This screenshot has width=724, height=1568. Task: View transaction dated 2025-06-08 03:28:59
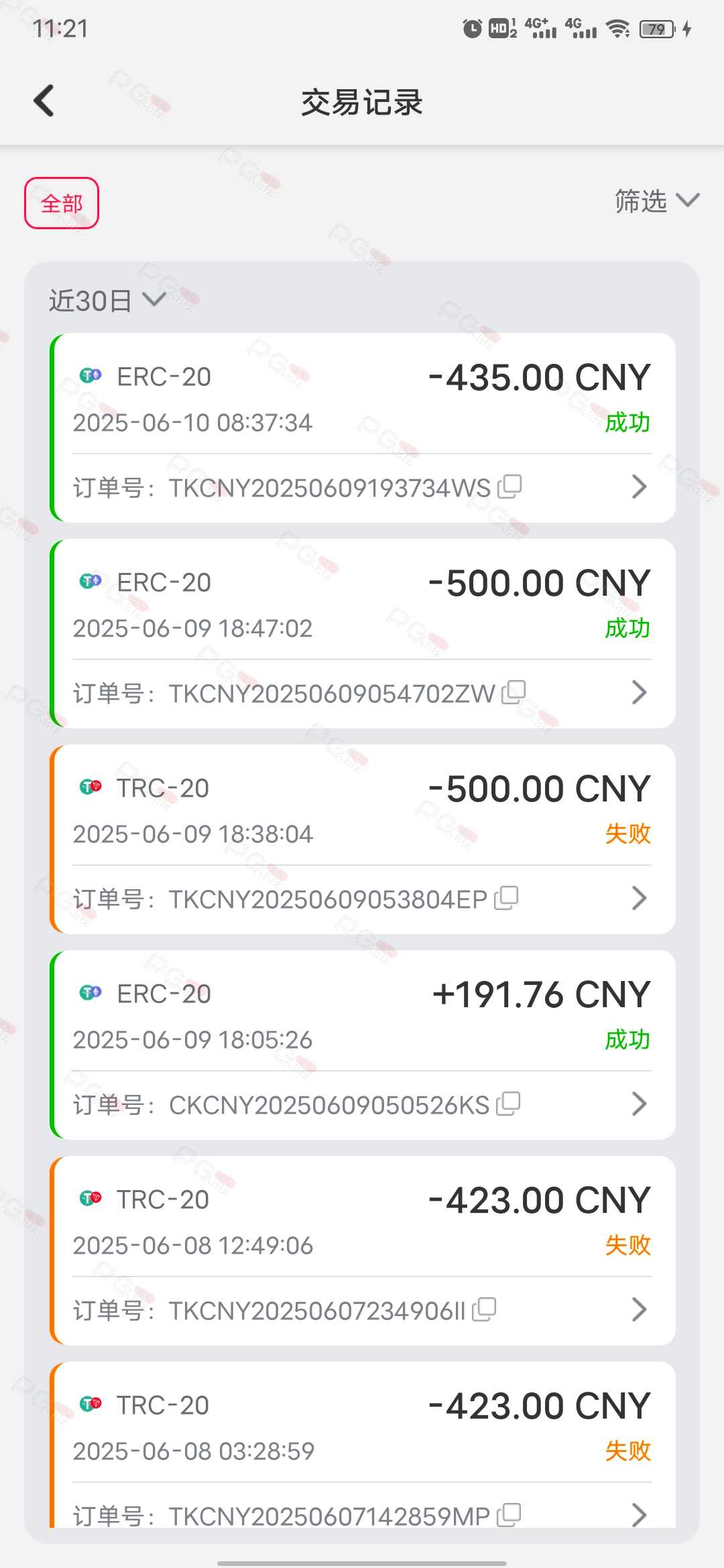363,1445
